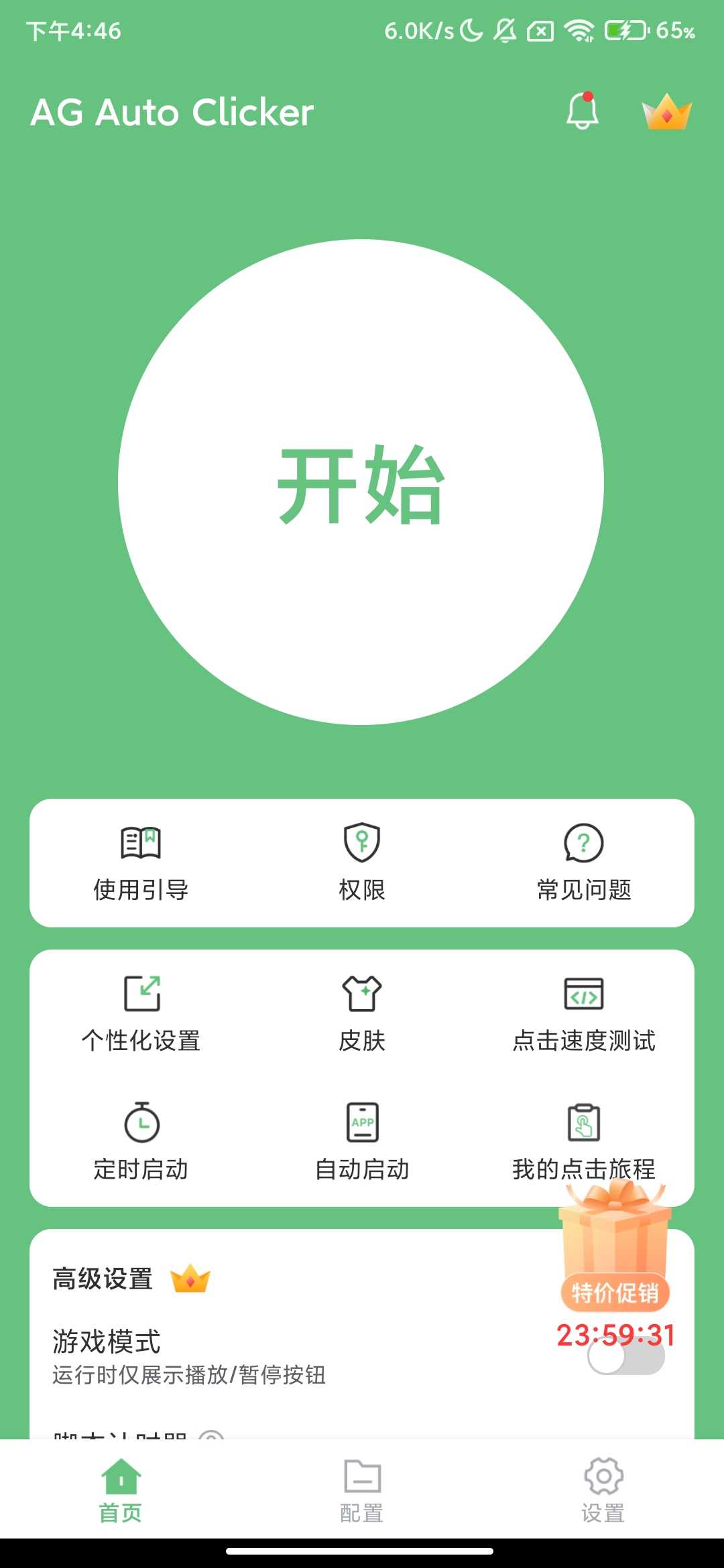Switch to the 设置 settings tab
Viewport: 724px width, 1568px height.
pyautogui.click(x=603, y=1488)
